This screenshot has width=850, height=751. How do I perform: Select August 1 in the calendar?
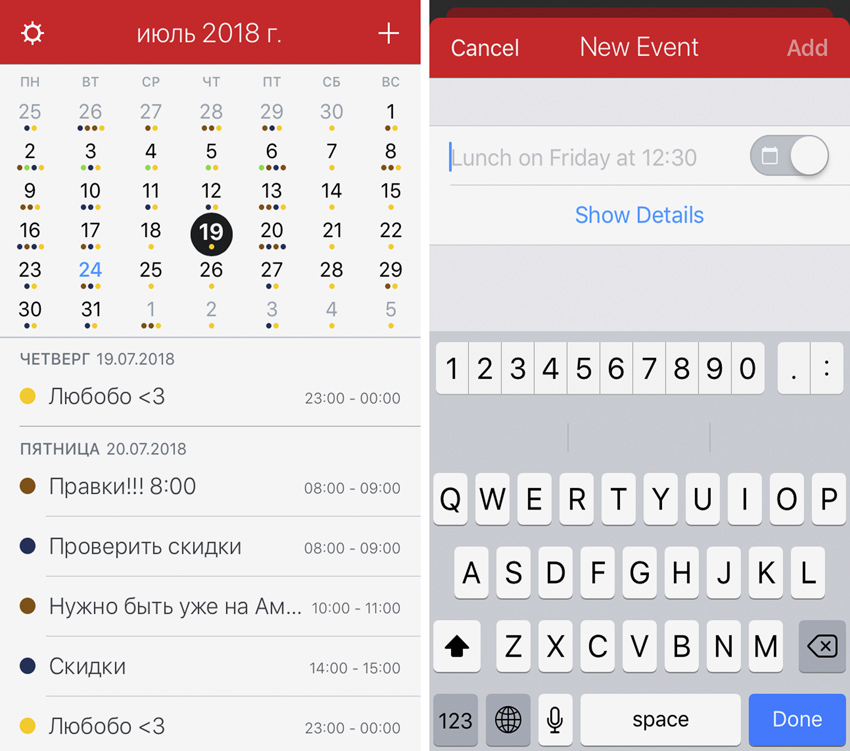click(x=151, y=310)
